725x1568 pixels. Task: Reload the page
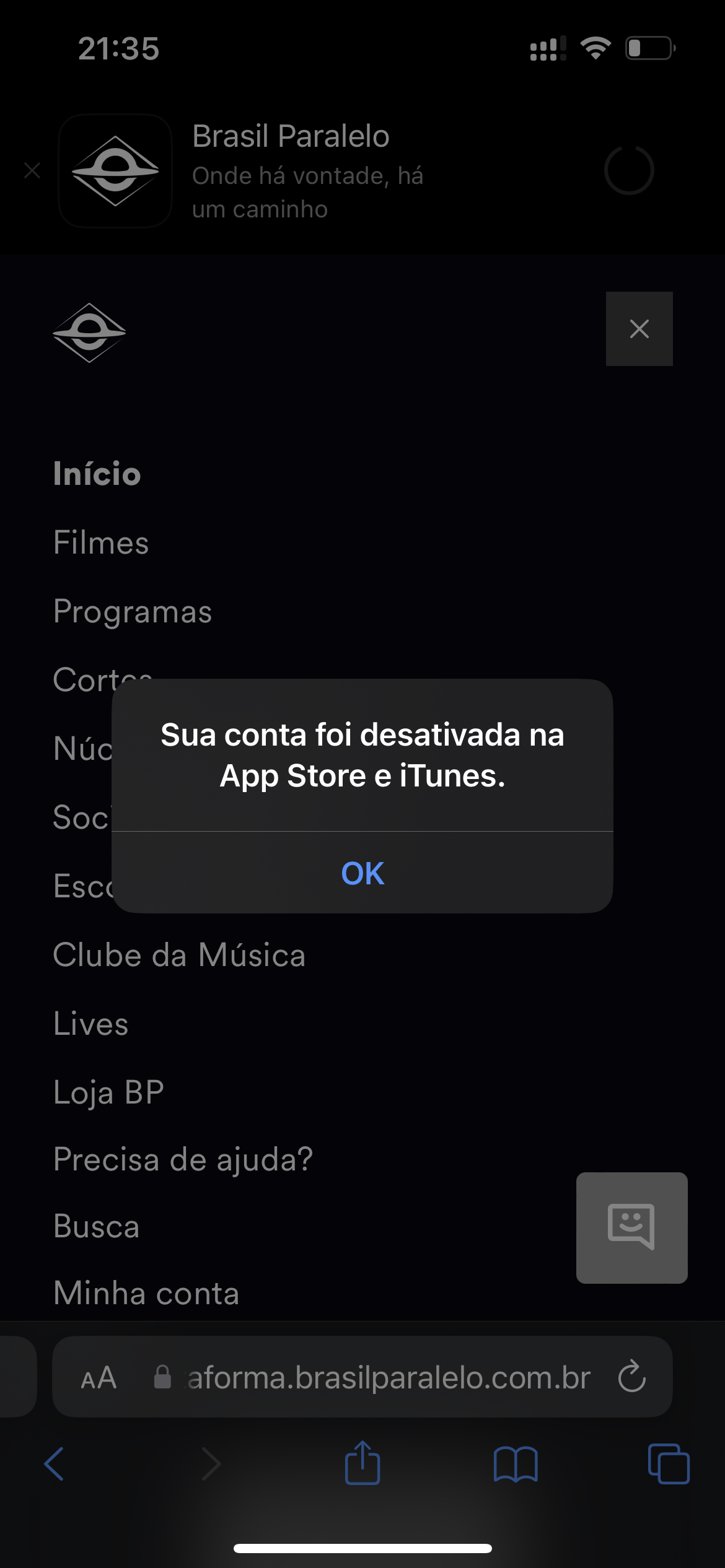[x=632, y=1377]
